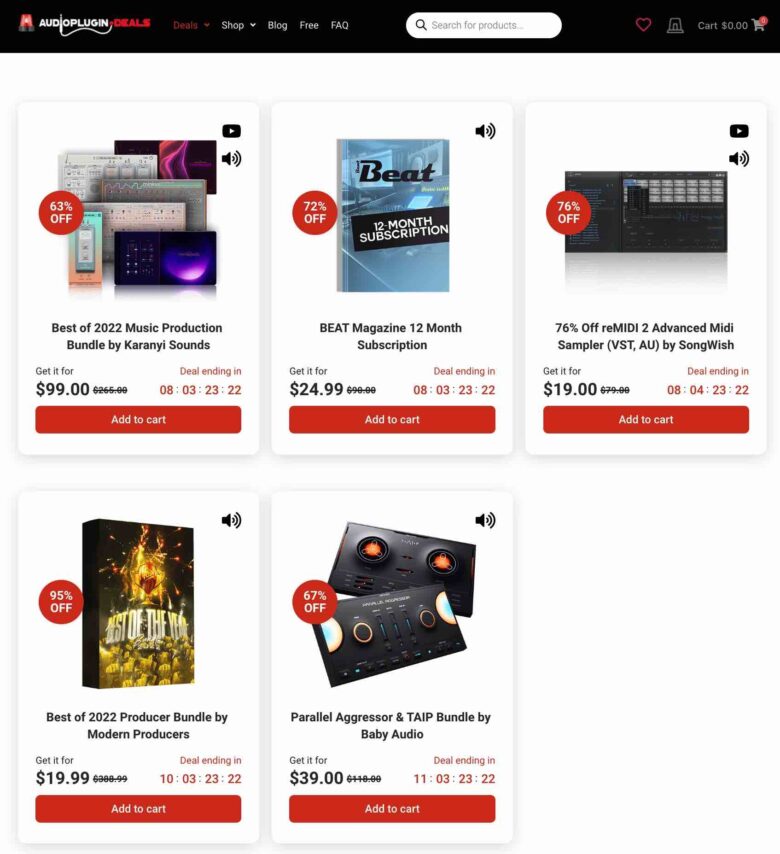Viewport: 780px width, 854px height.
Task: Open the wishlist heart icon
Action: pyautogui.click(x=643, y=25)
